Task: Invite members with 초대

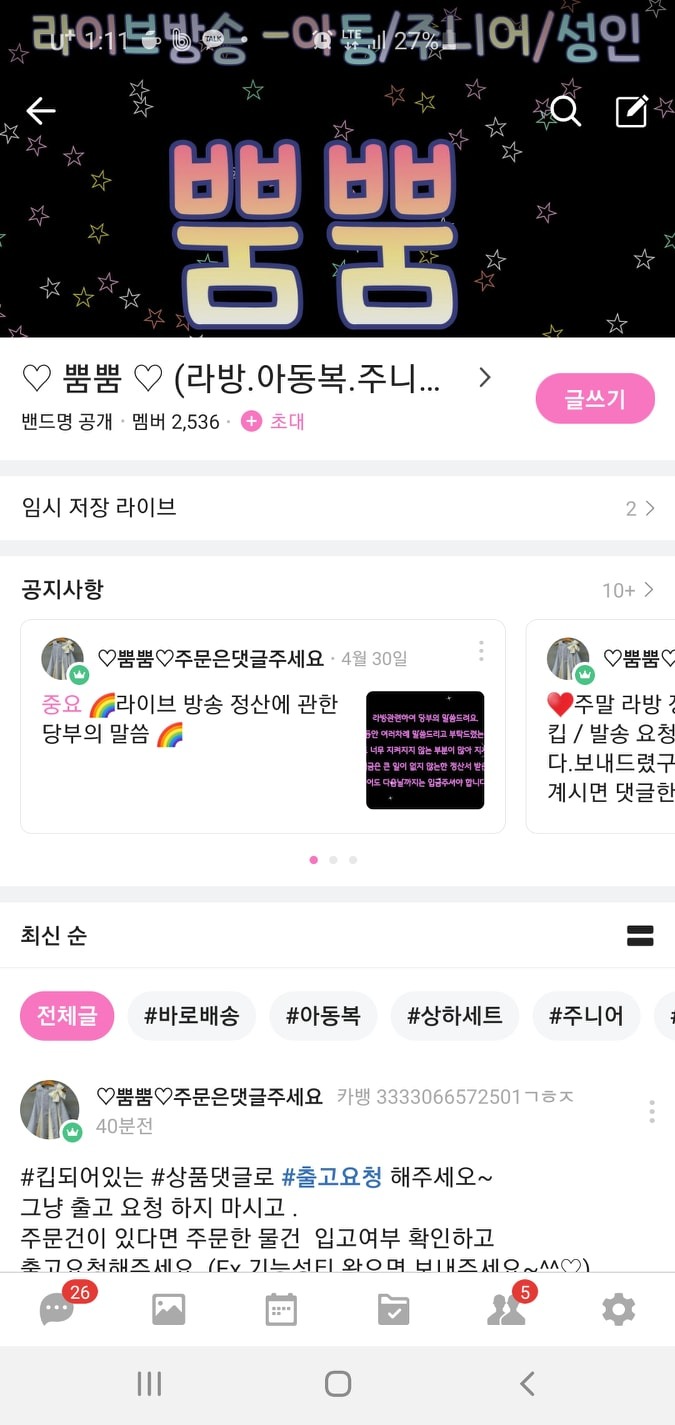Action: point(274,422)
